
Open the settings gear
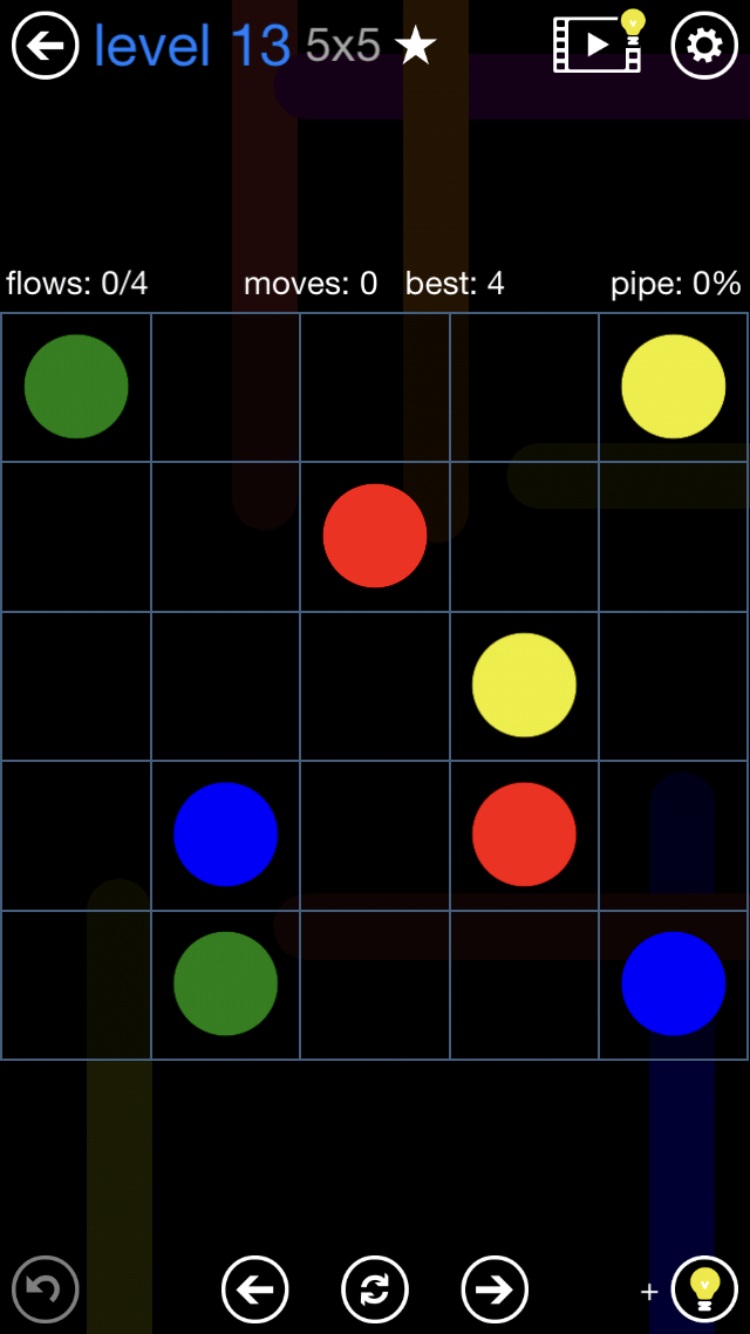(x=704, y=45)
